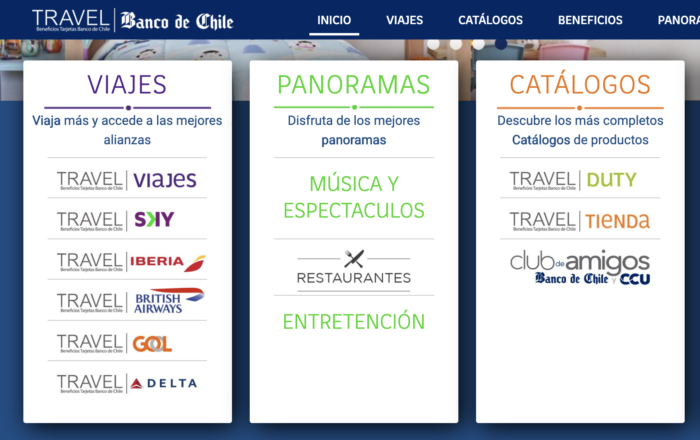Go to CATÁLOGOS in the top menu
The height and width of the screenshot is (440, 700).
click(490, 20)
